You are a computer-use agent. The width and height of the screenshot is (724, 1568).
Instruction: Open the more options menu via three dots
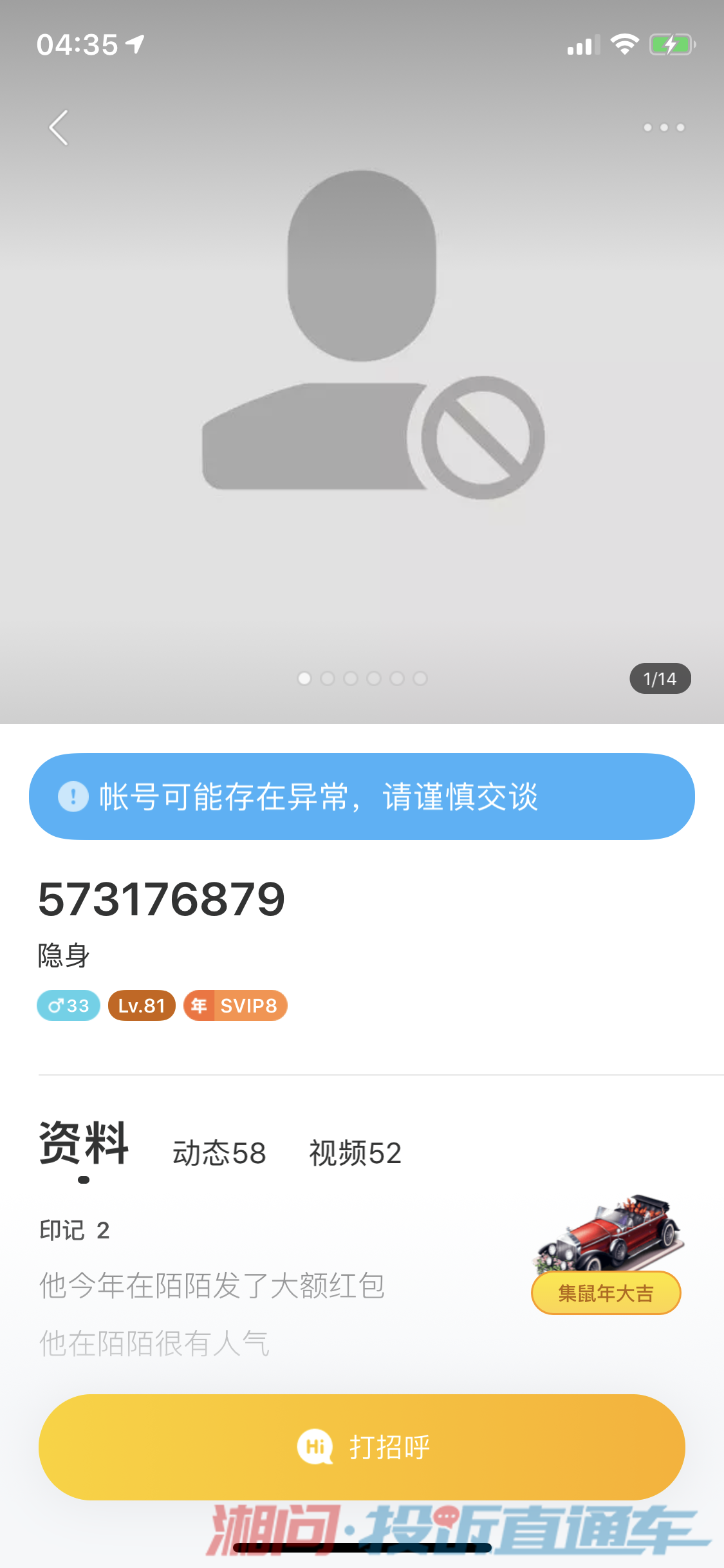(x=663, y=127)
